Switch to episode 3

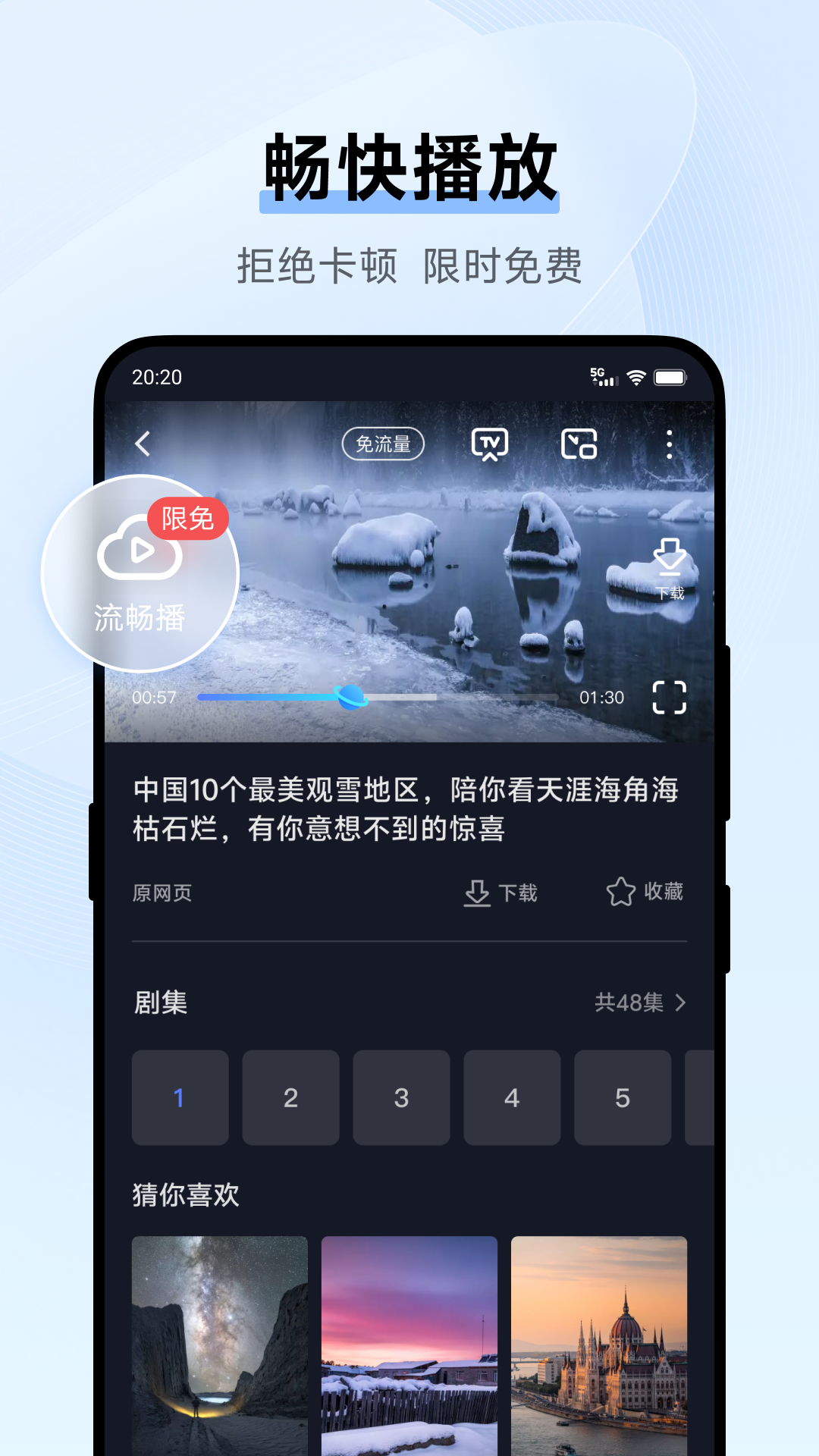click(401, 1097)
